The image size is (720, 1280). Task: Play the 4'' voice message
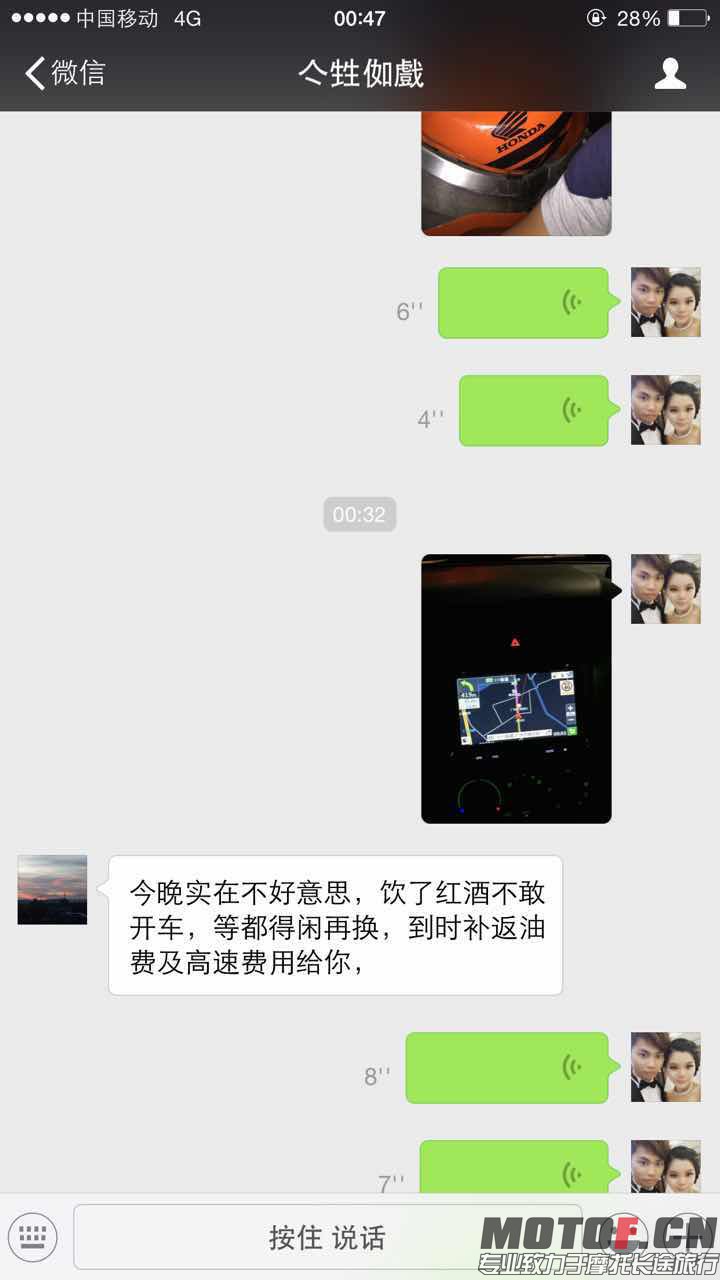coord(533,411)
